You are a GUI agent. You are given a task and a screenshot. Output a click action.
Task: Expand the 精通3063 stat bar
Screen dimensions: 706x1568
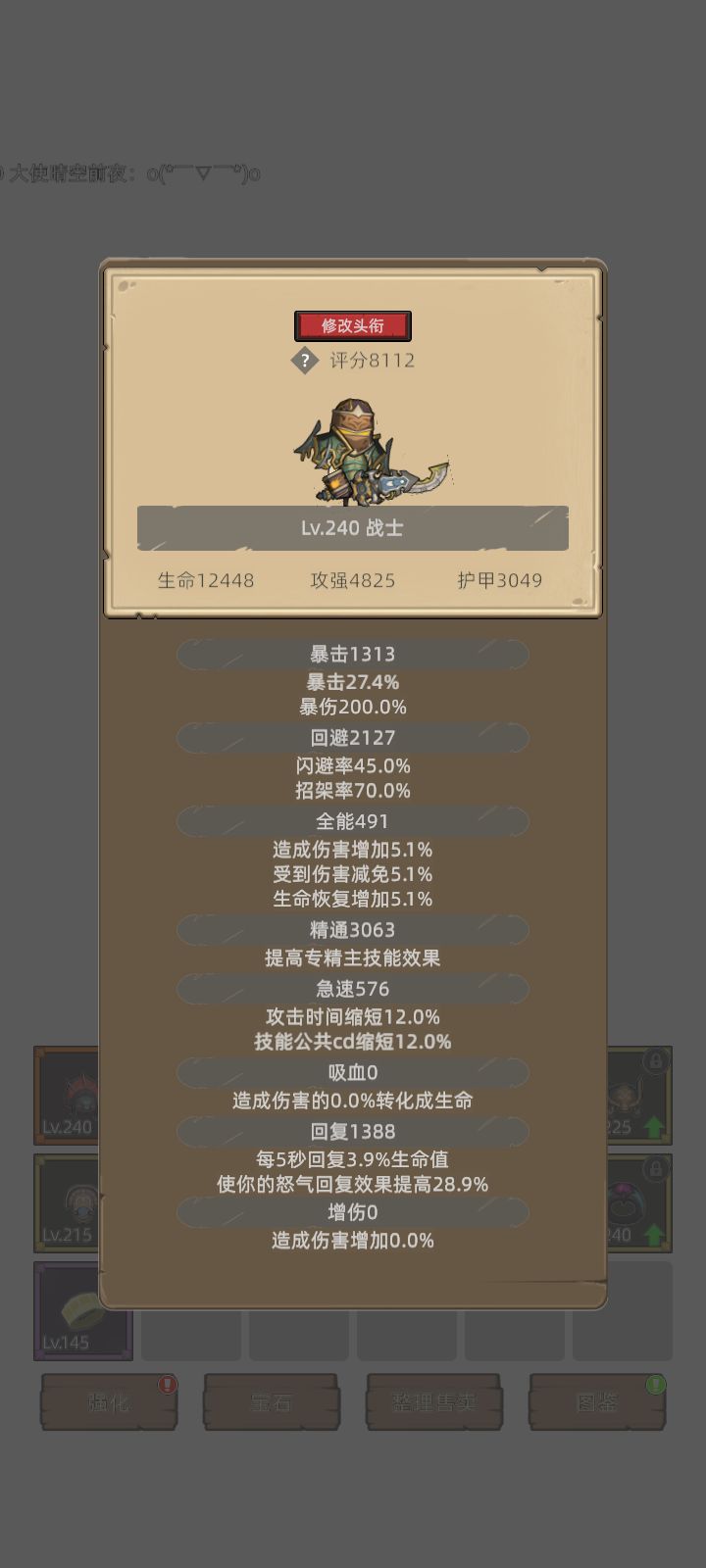(x=353, y=929)
